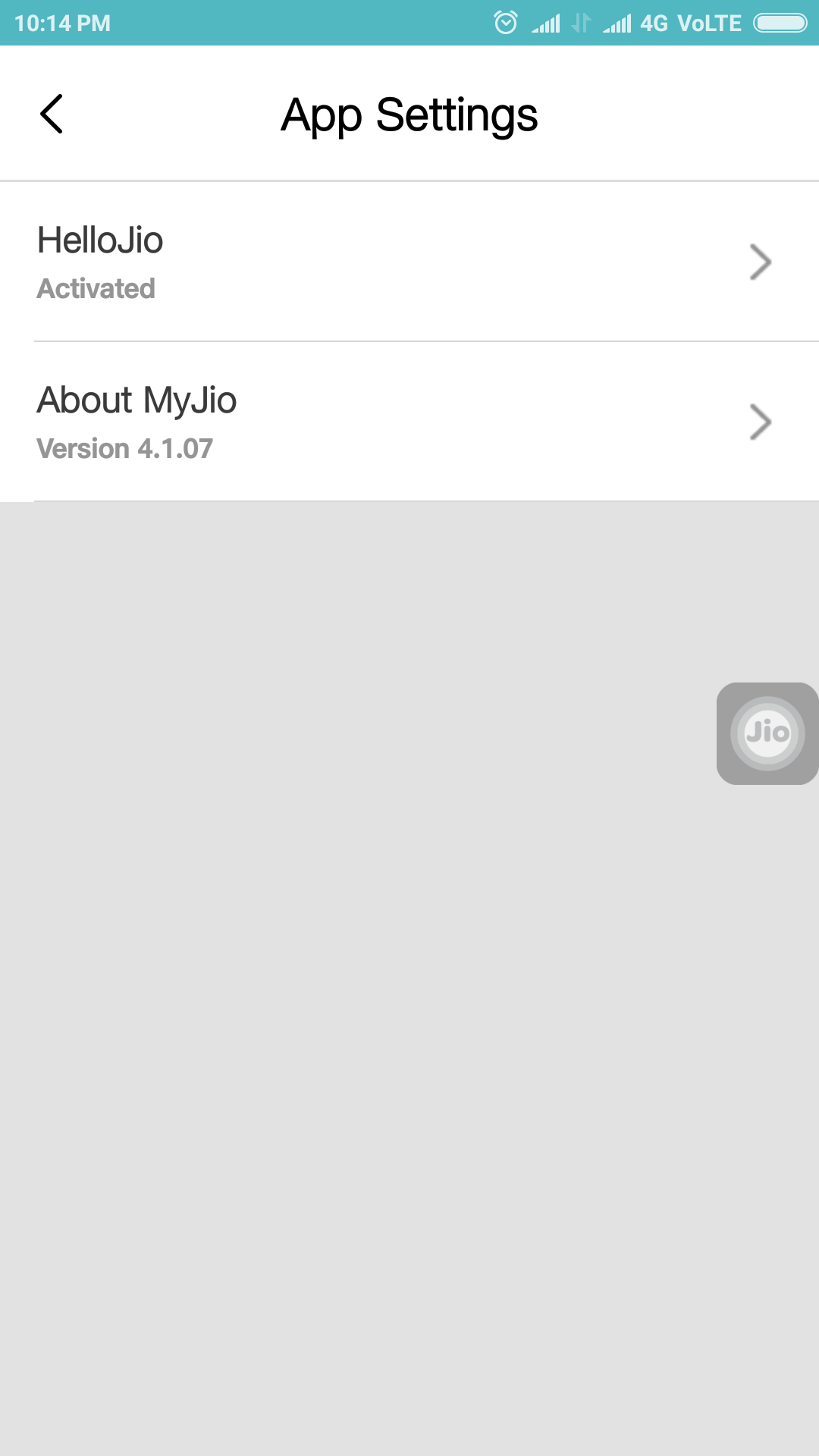Go back from App Settings

click(52, 115)
